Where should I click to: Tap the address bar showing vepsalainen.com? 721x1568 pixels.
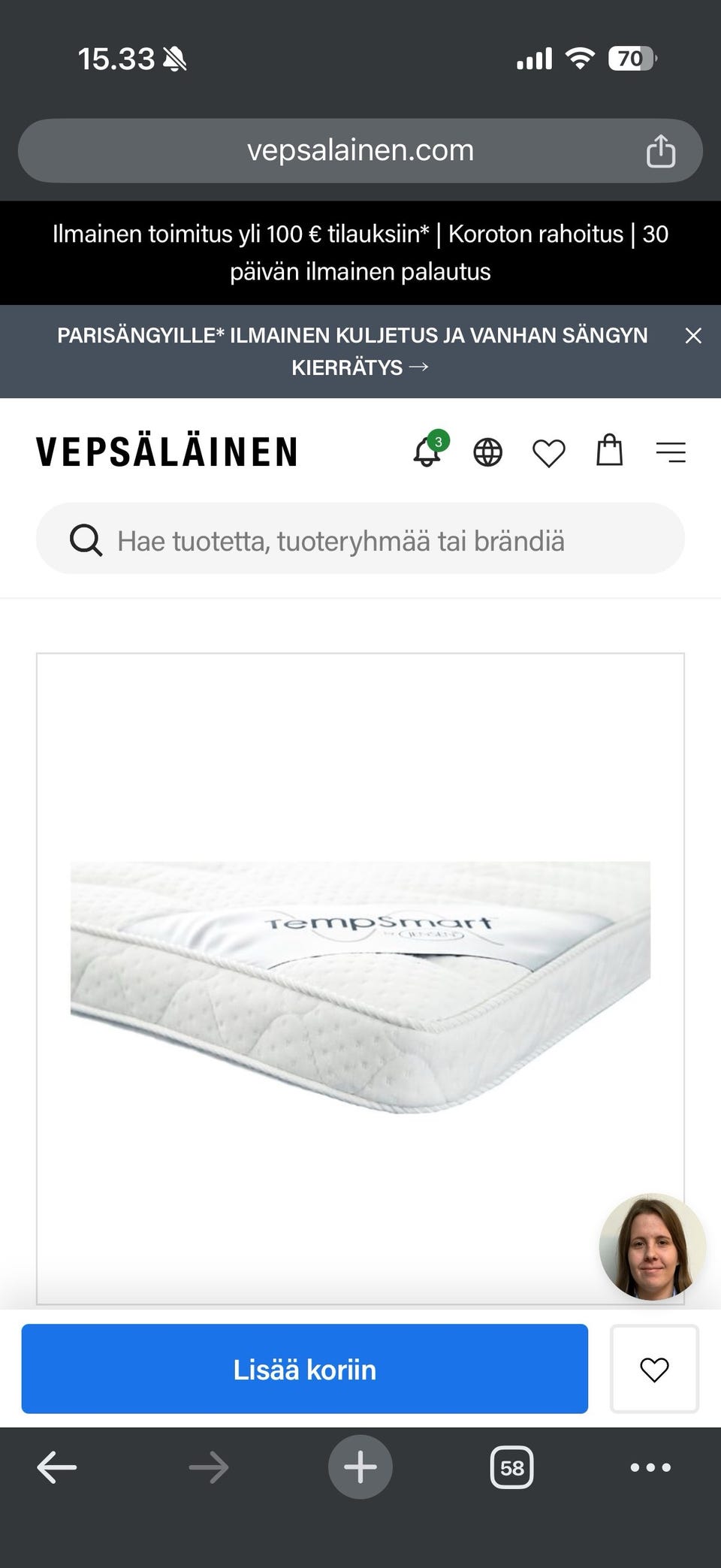pyautogui.click(x=360, y=150)
